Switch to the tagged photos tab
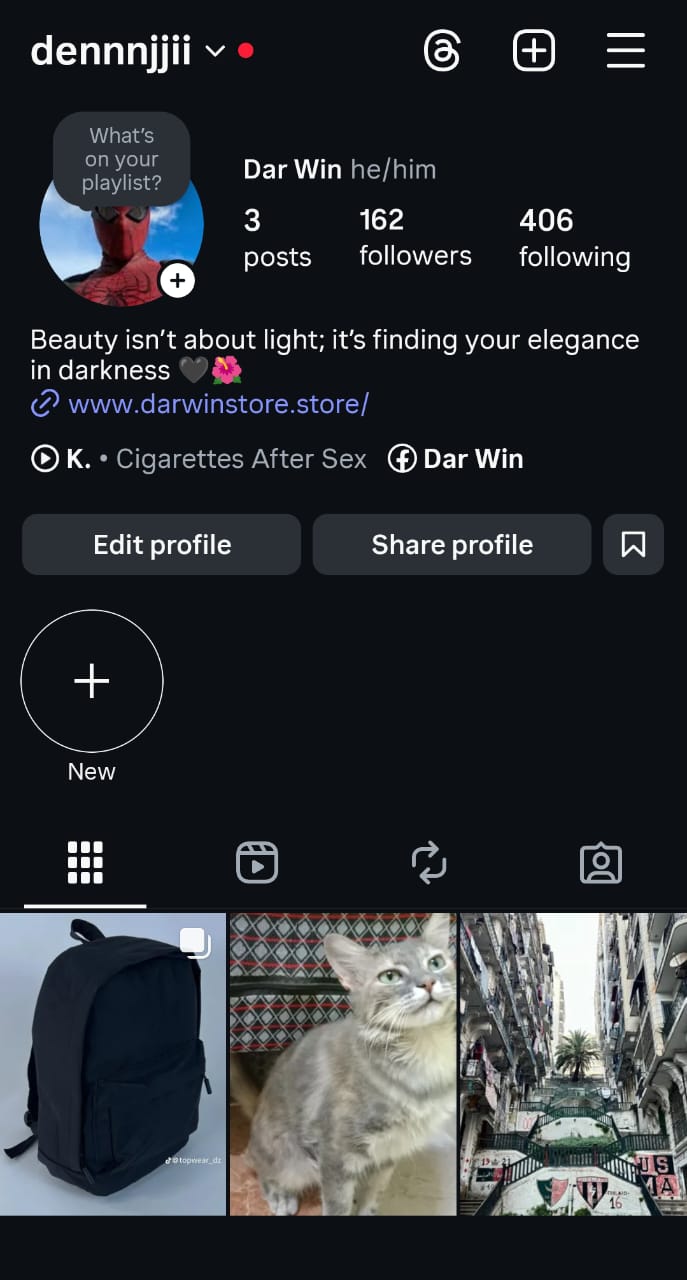 pyautogui.click(x=601, y=862)
